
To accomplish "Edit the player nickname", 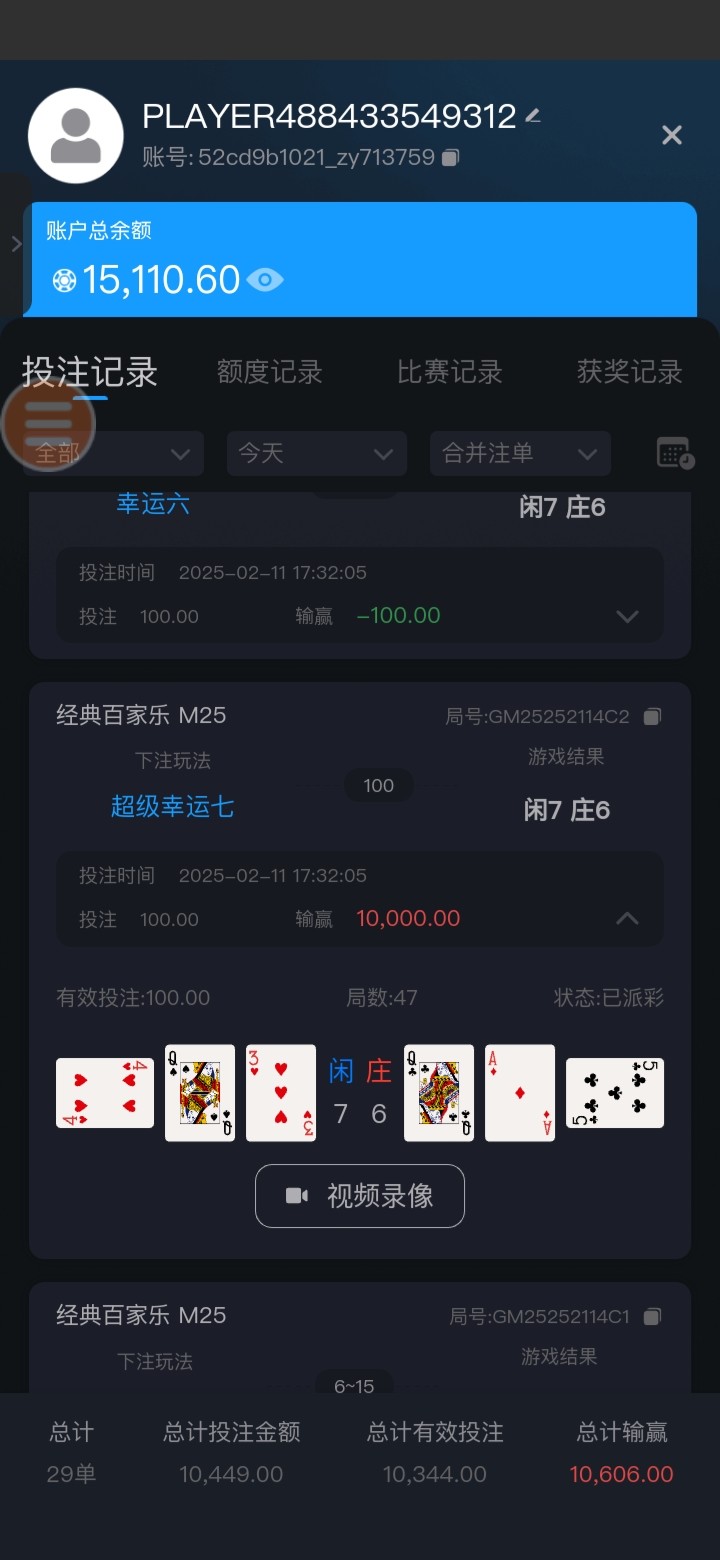I will [x=533, y=116].
